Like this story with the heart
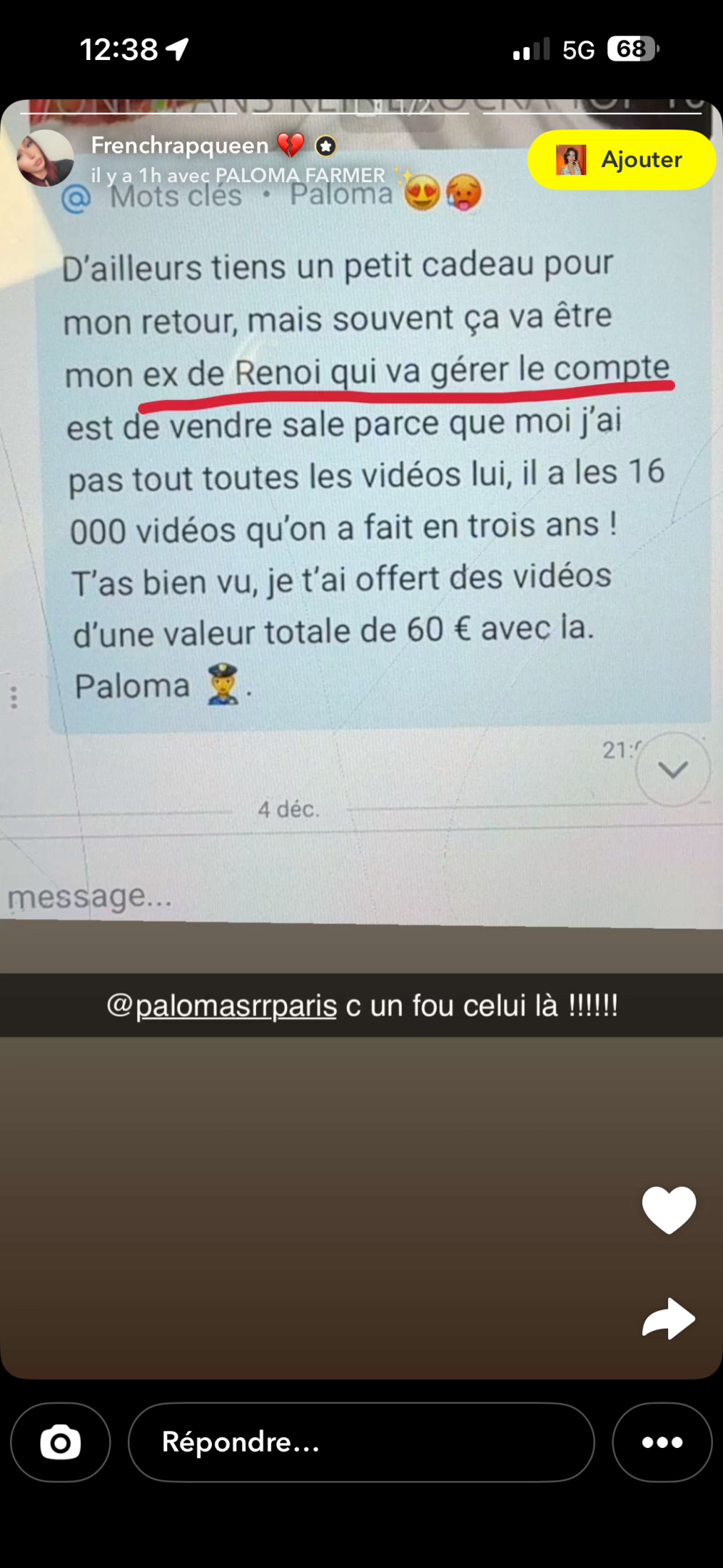Screen dimensions: 723x1568 tap(669, 1209)
